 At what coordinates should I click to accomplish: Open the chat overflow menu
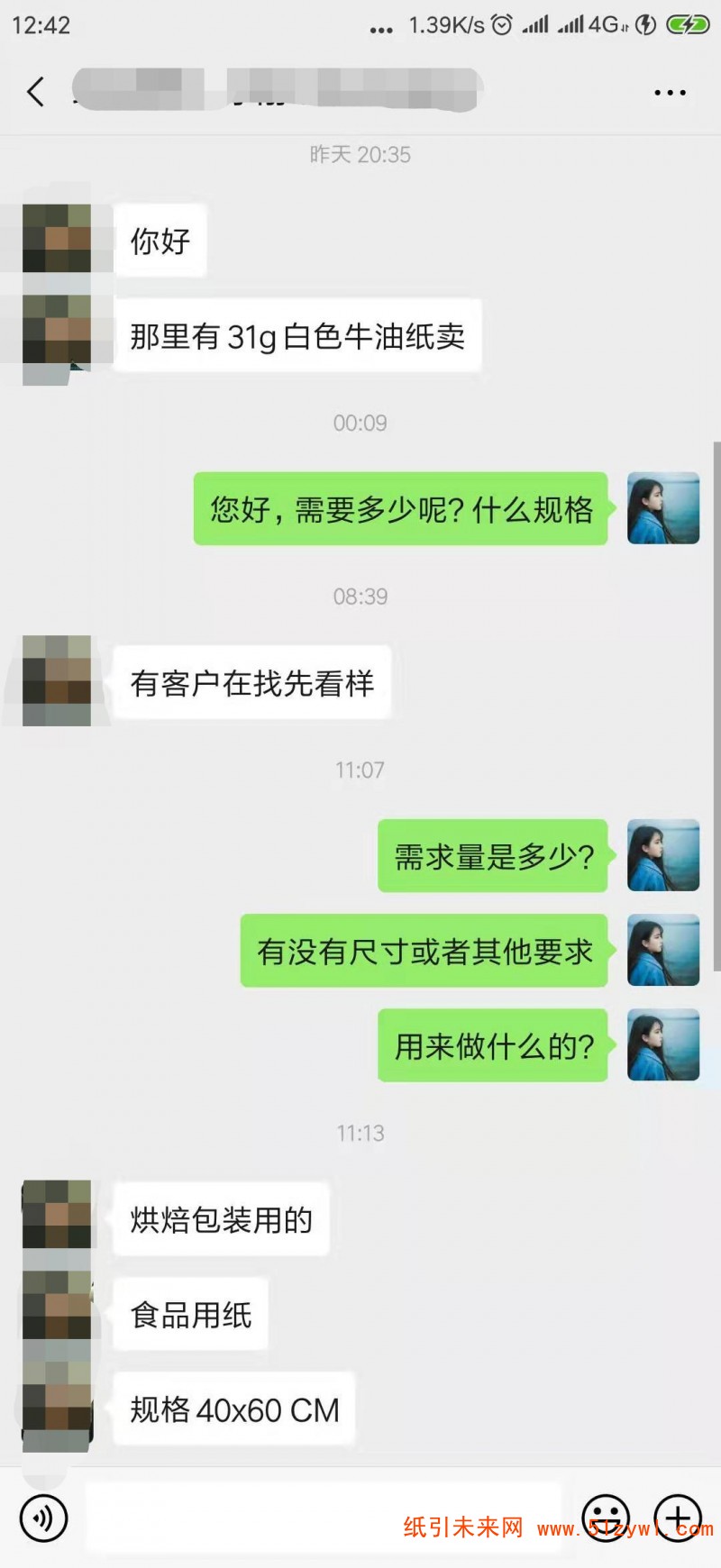point(670,92)
